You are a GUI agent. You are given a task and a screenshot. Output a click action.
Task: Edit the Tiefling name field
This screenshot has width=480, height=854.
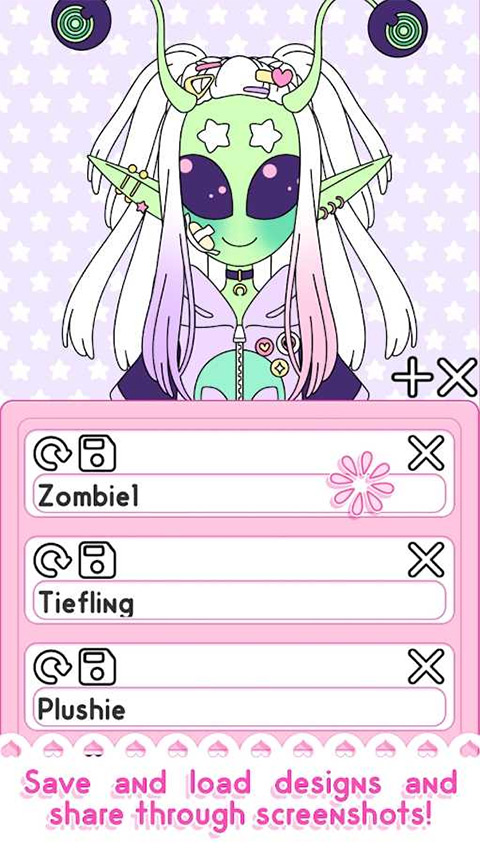pyautogui.click(x=239, y=601)
